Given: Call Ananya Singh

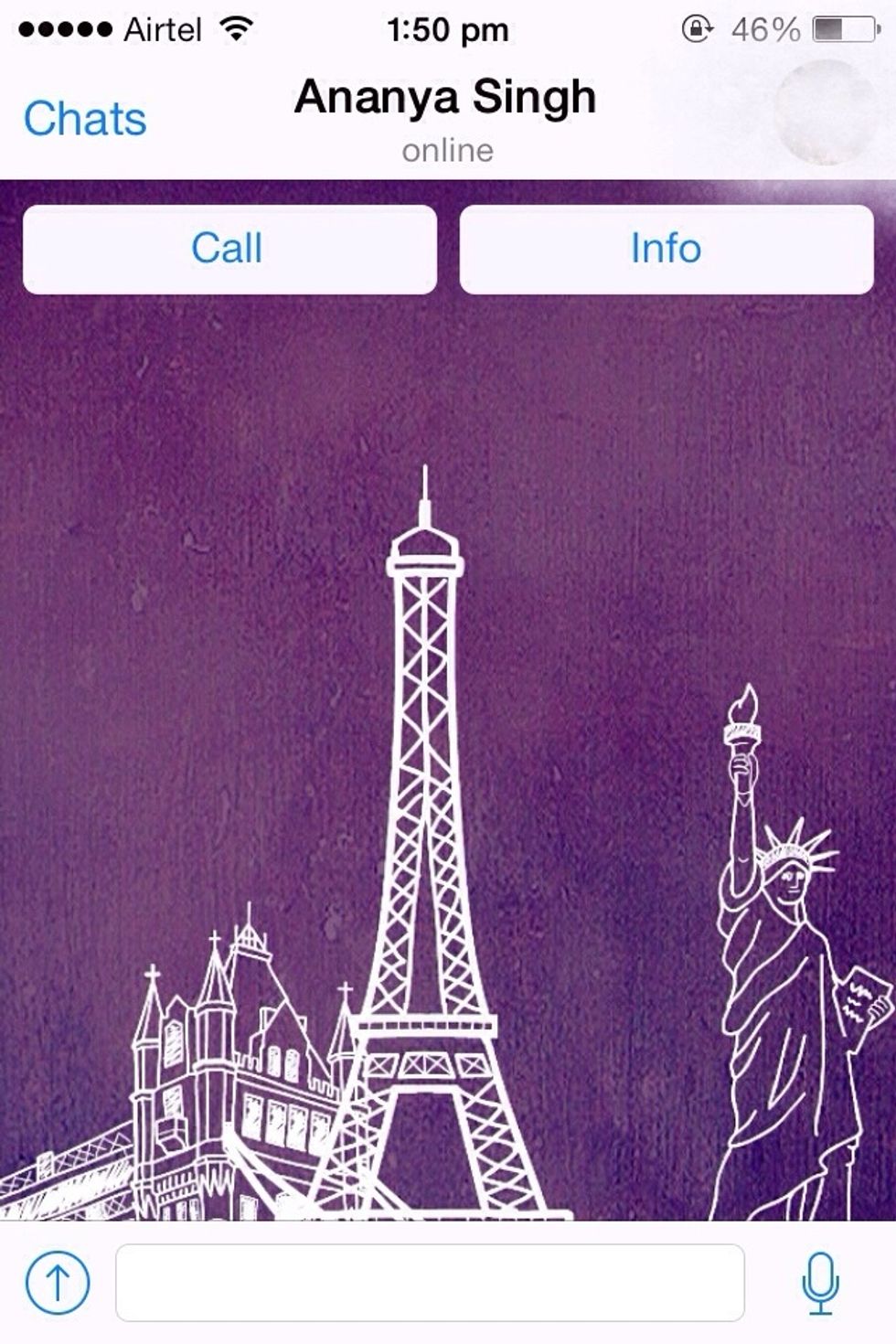Looking at the screenshot, I should tap(229, 249).
